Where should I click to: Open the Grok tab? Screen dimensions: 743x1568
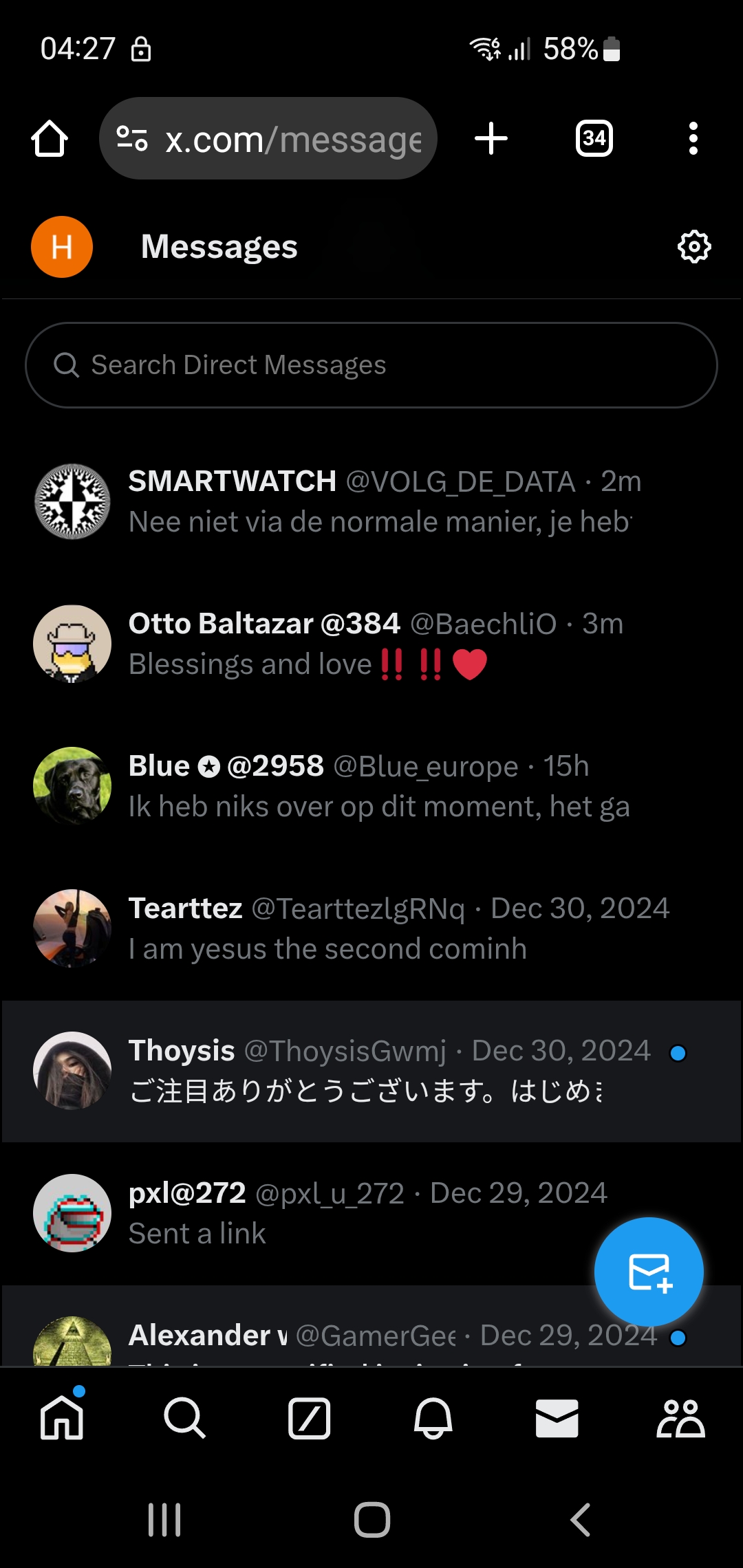coord(309,1417)
